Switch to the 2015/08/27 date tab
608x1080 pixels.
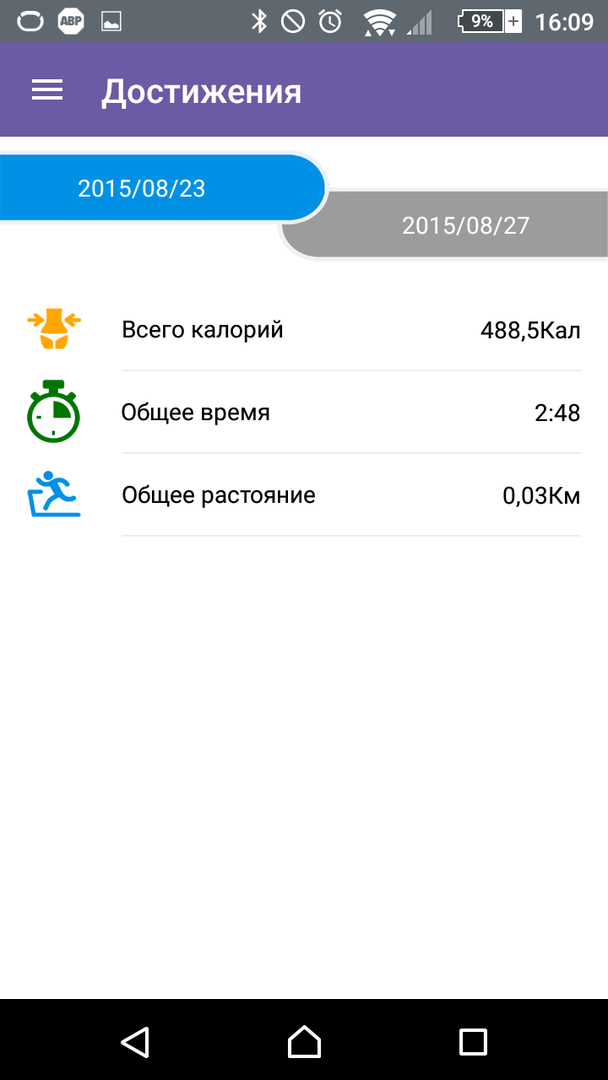(x=465, y=226)
